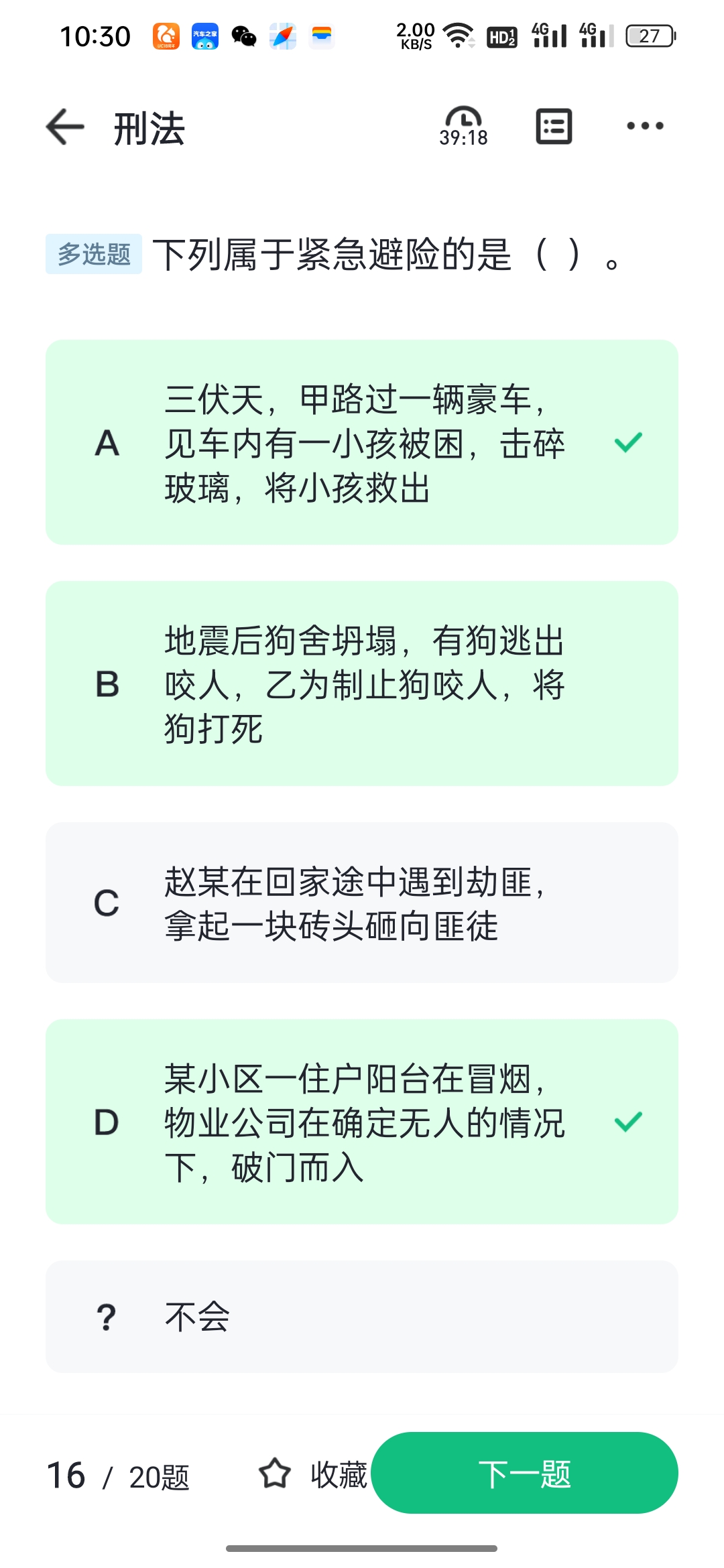This screenshot has height=1568, width=724.
Task: Open the answer sheet list icon
Action: 554,126
